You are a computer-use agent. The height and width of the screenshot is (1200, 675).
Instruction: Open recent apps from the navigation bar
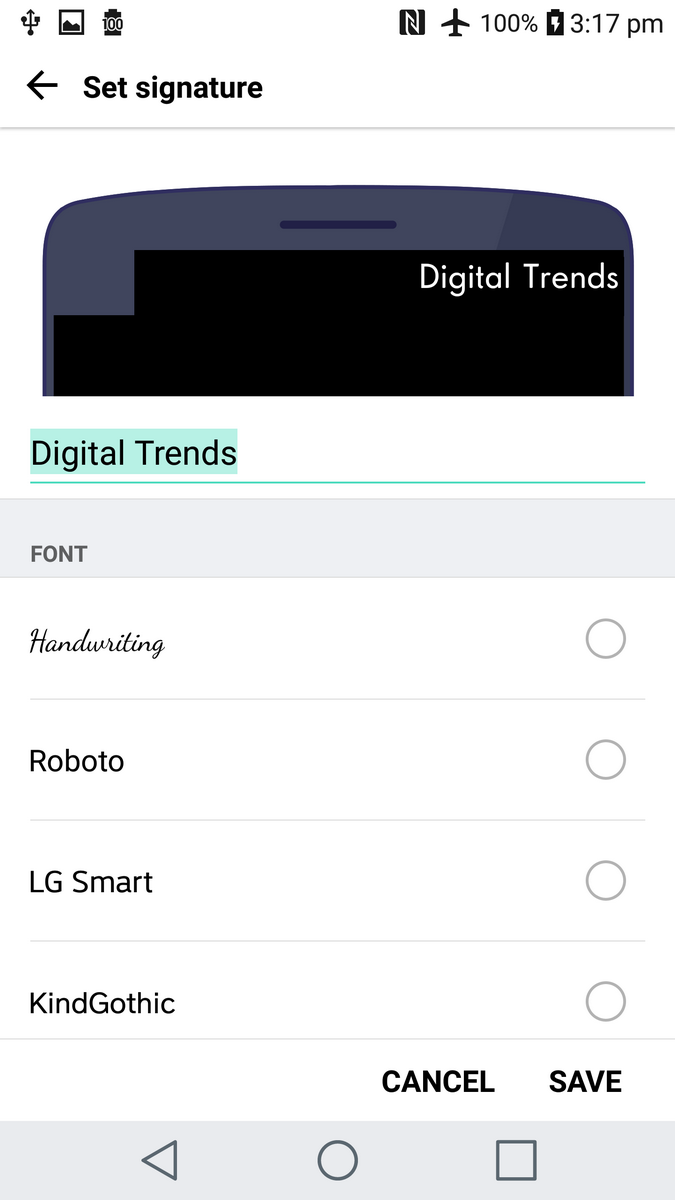[516, 1160]
